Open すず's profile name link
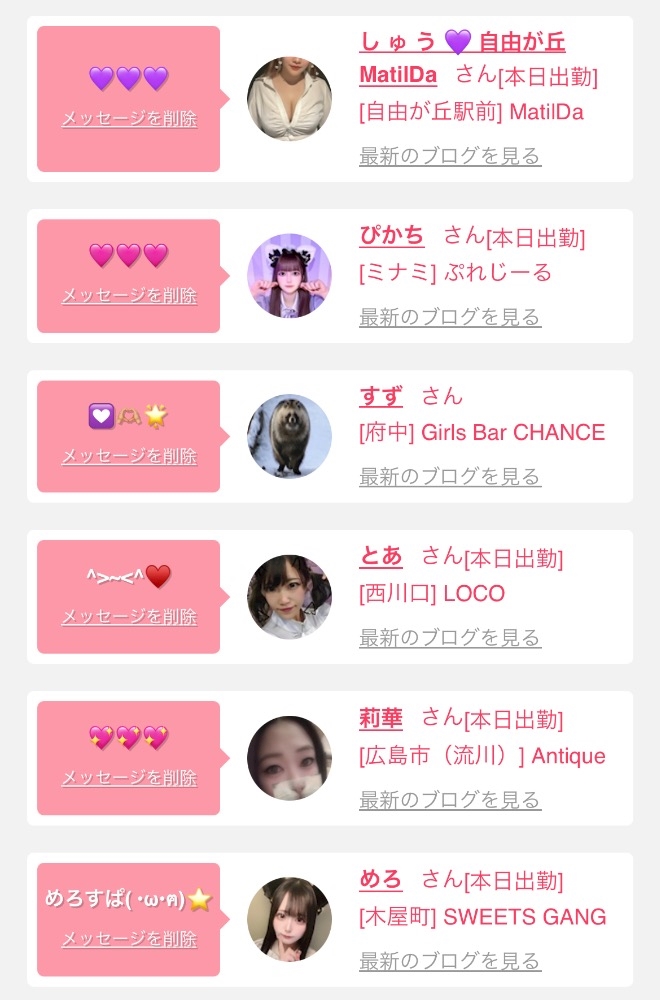The width and height of the screenshot is (660, 1000). click(x=380, y=396)
